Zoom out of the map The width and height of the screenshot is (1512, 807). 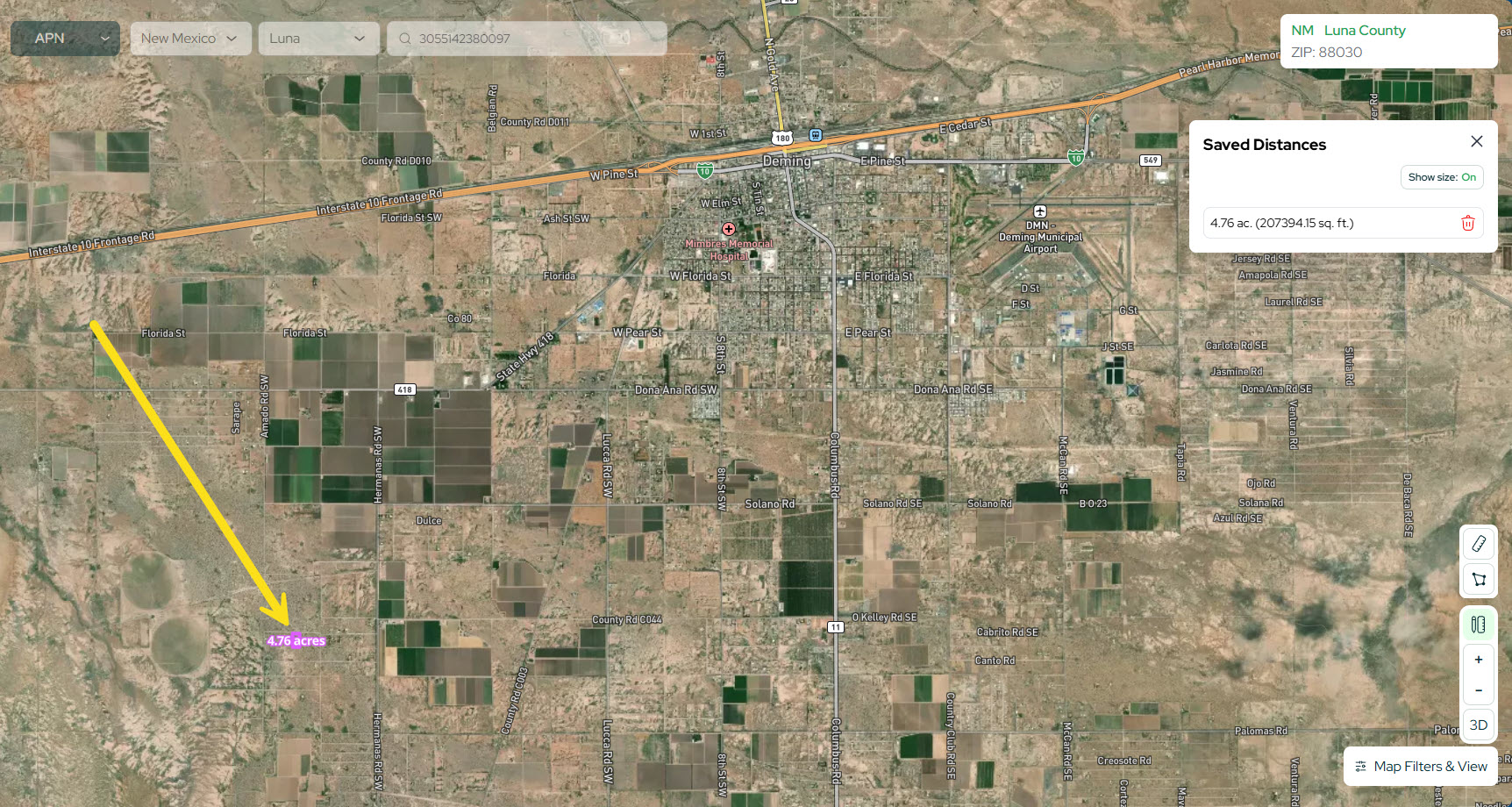(x=1479, y=690)
